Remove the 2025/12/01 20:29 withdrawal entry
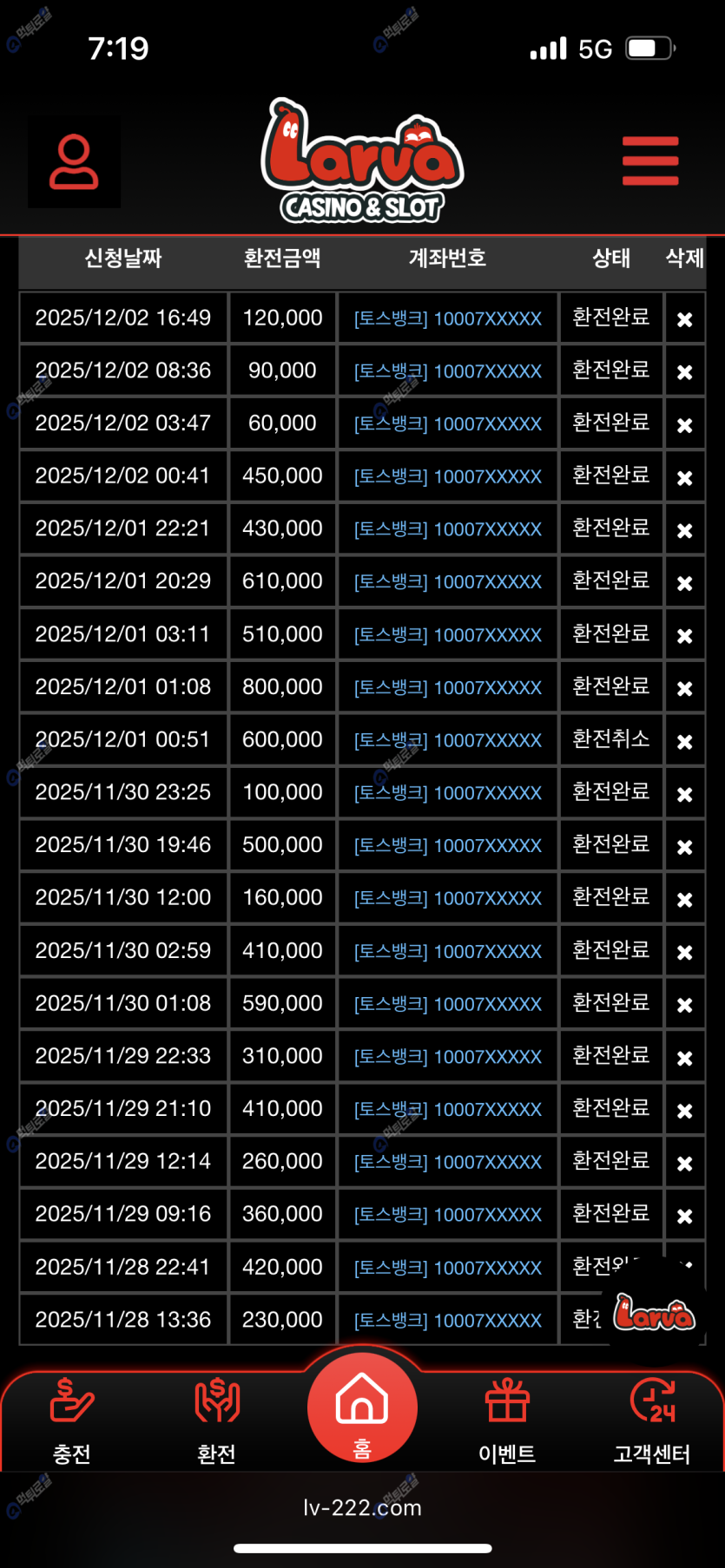 click(684, 583)
